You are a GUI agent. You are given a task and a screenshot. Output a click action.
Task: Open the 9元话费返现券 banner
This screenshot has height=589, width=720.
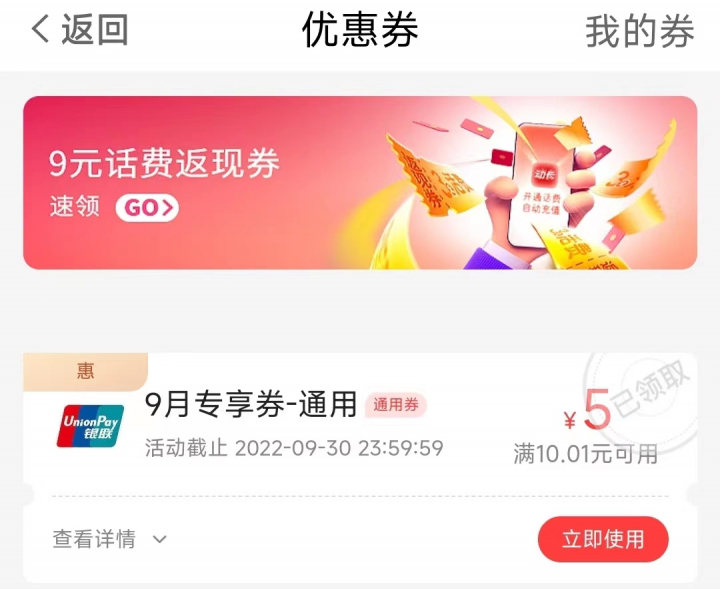point(360,183)
